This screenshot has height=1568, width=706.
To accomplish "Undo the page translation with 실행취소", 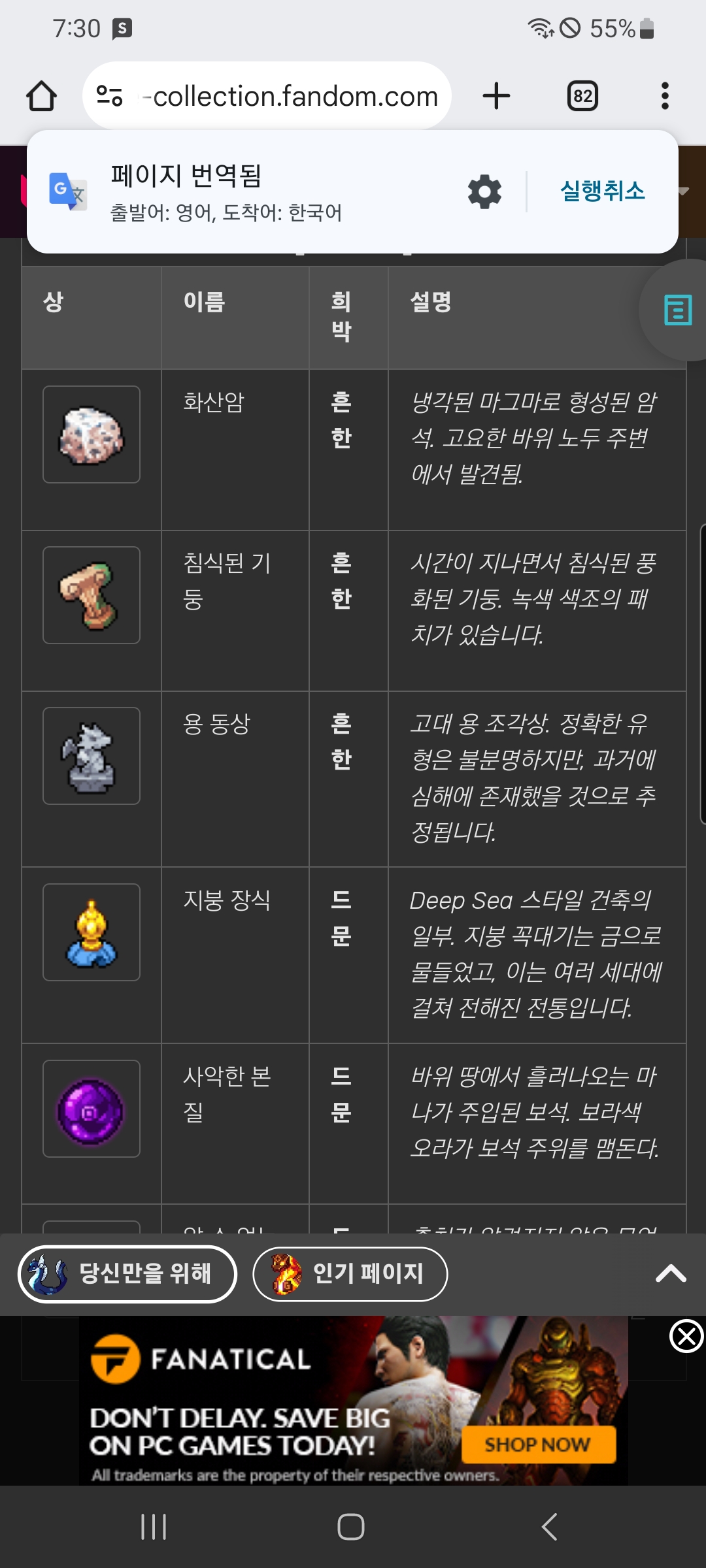I will point(602,191).
